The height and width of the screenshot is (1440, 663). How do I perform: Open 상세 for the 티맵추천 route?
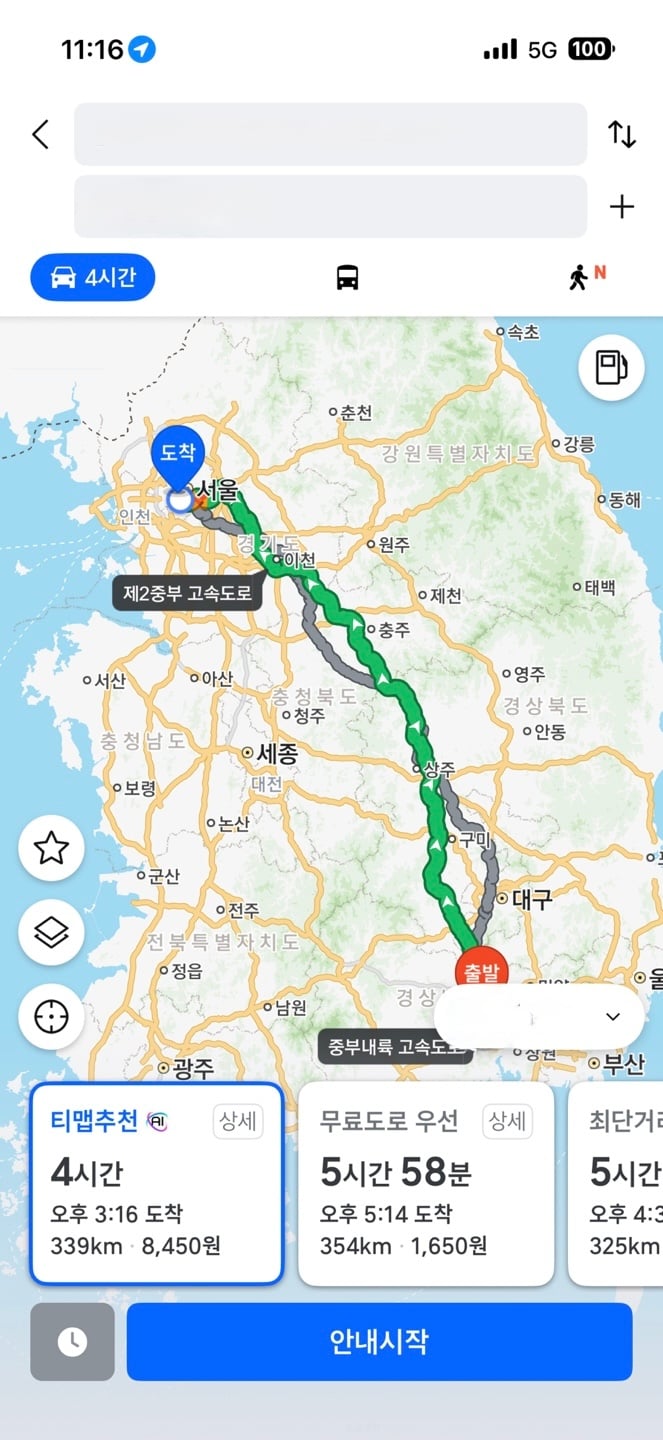click(237, 1122)
